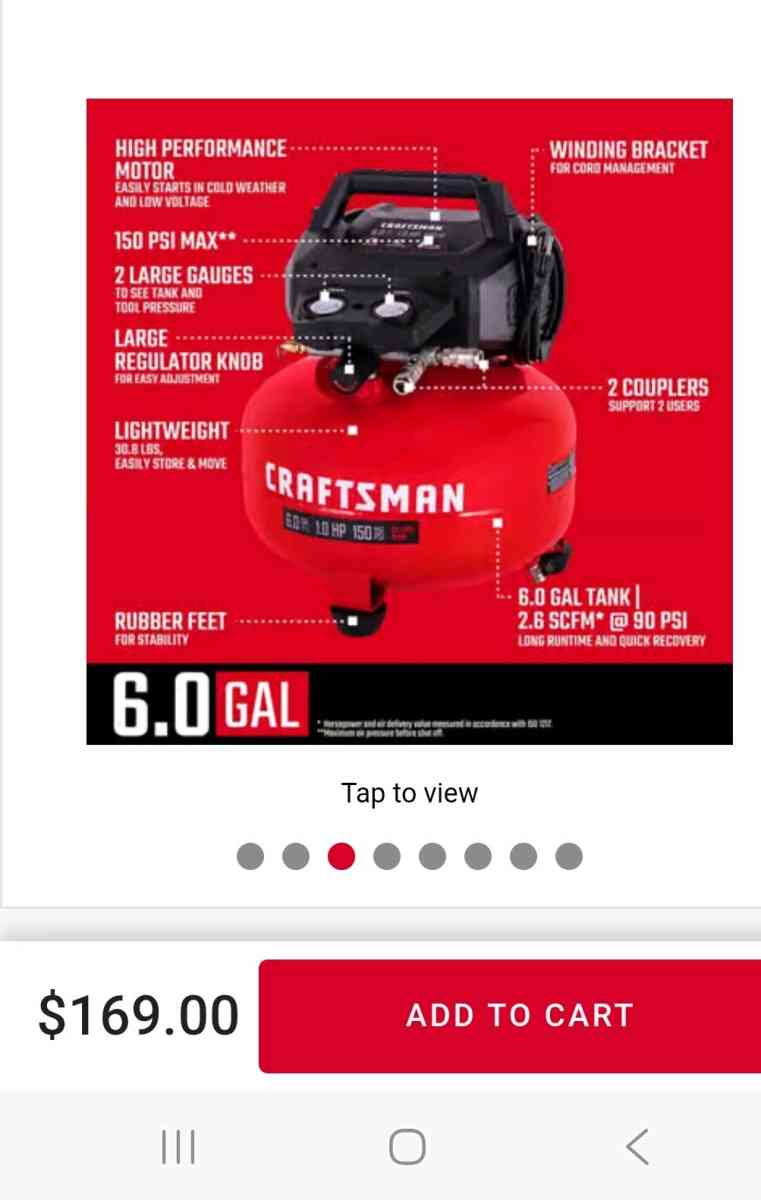
Task: Tap the sixth gray carousel dot
Action: 478,856
